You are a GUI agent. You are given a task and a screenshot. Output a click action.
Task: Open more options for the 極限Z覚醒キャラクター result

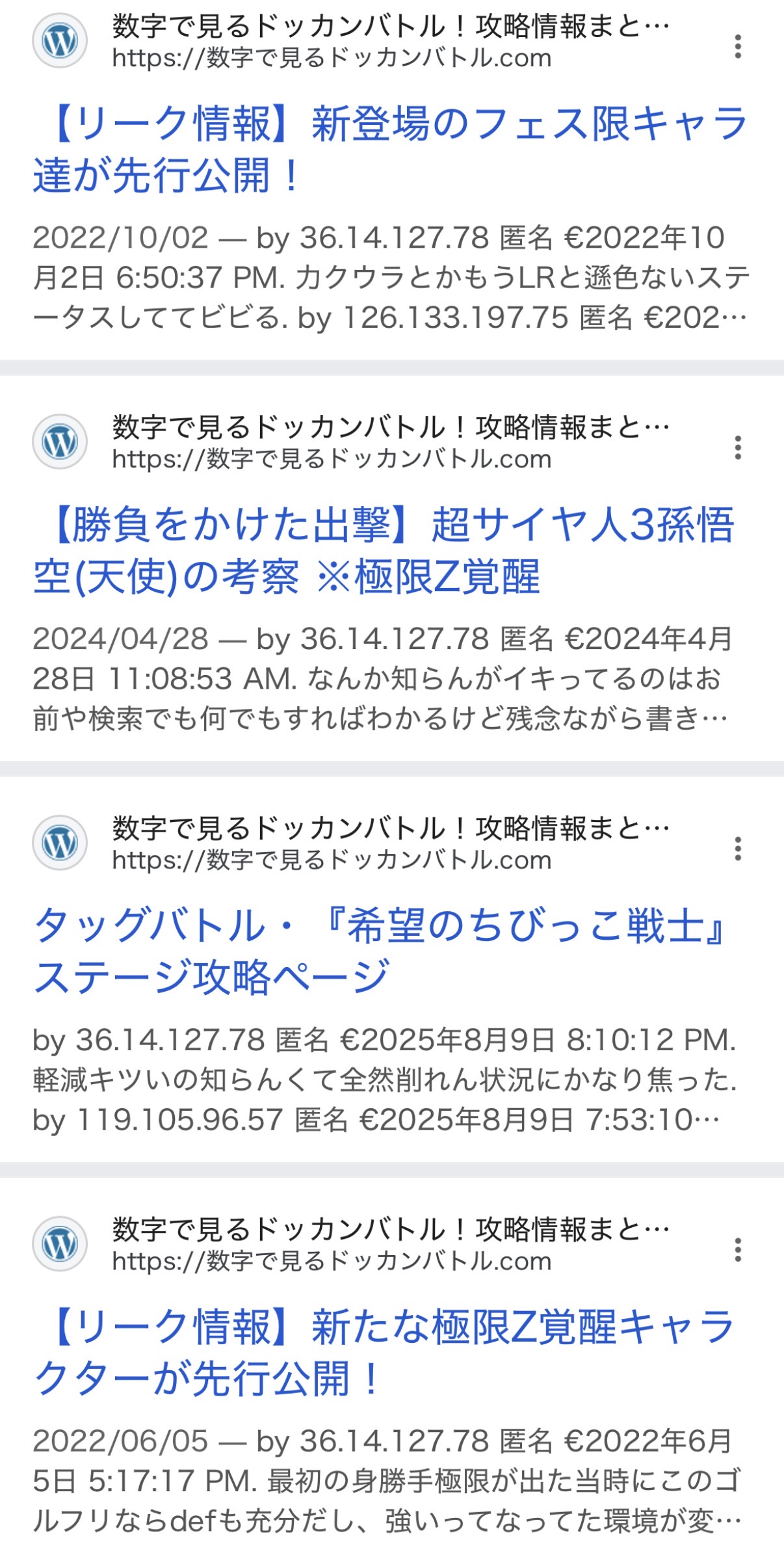pyautogui.click(x=737, y=1250)
